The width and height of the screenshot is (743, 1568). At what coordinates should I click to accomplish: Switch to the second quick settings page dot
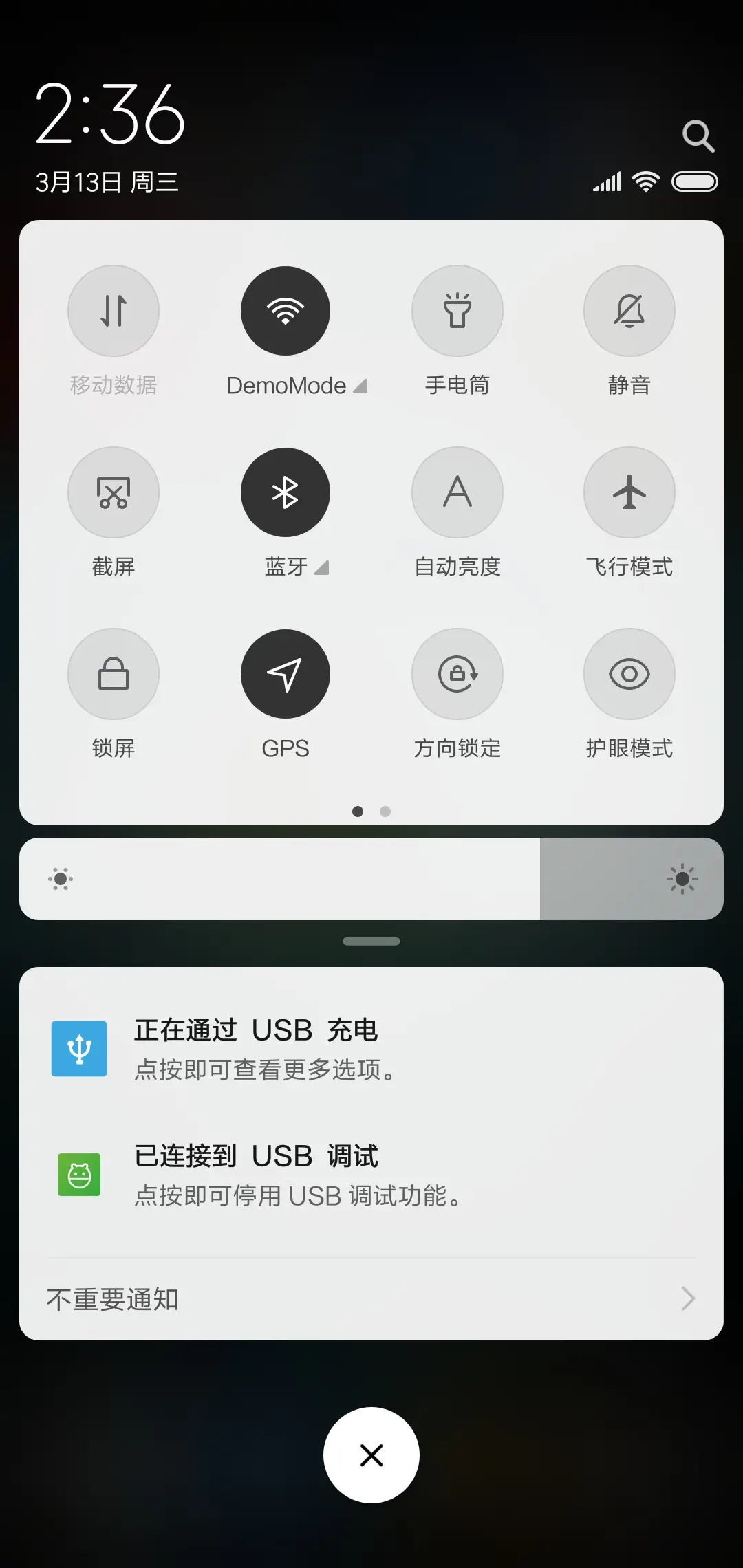tap(385, 812)
